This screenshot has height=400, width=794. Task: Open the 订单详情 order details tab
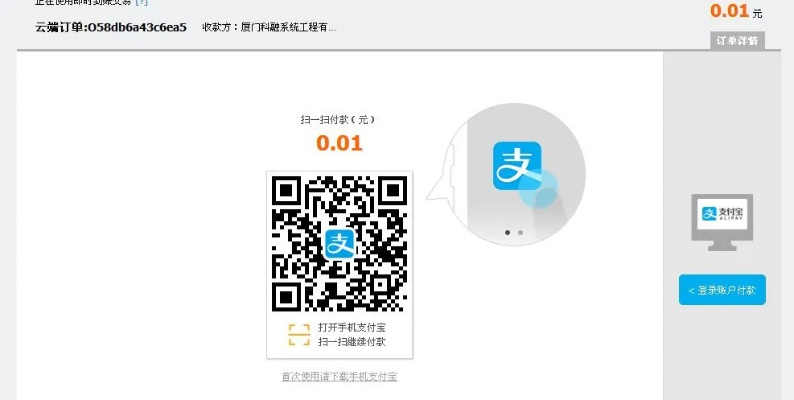(738, 41)
